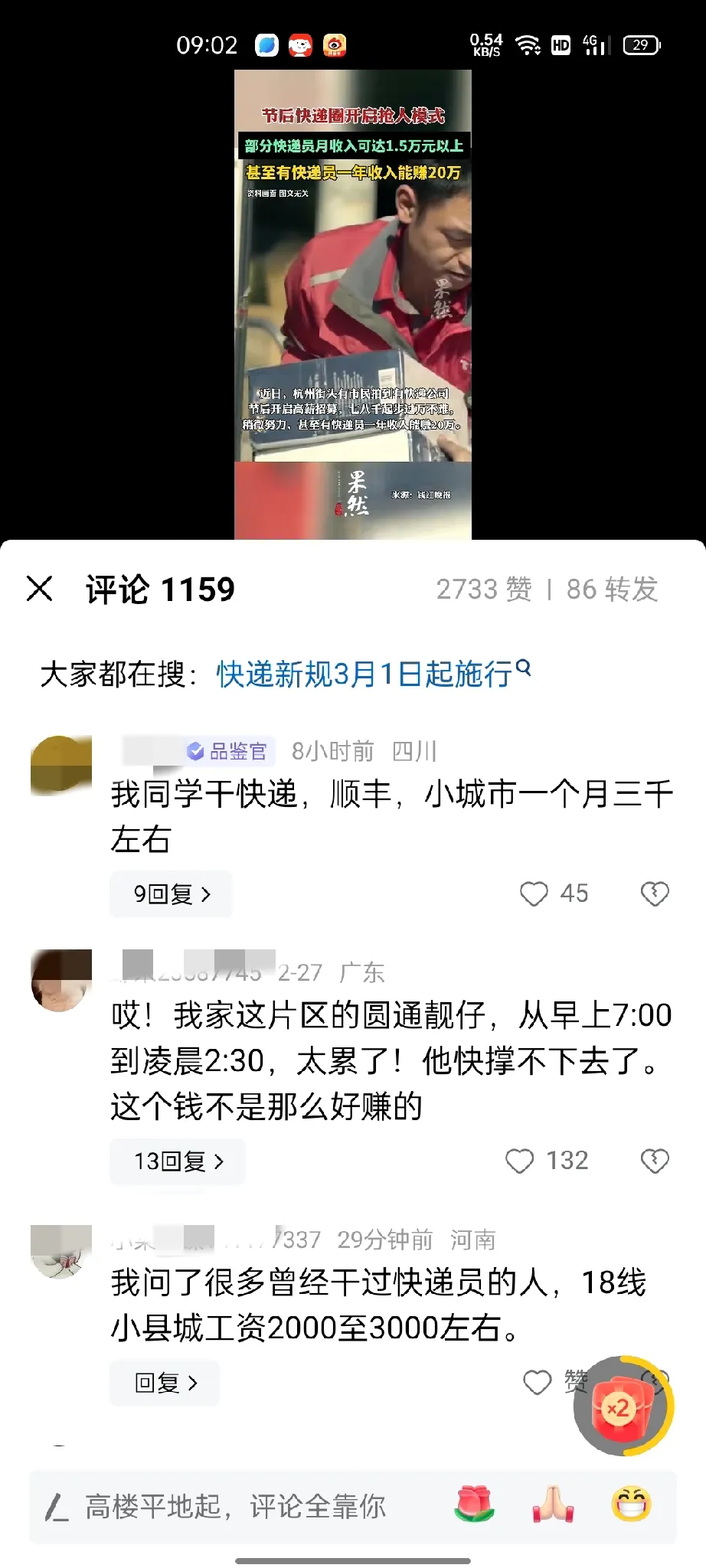Dislike the 顺丰 comment with broken heart
This screenshot has height=1568, width=706.
tap(654, 893)
